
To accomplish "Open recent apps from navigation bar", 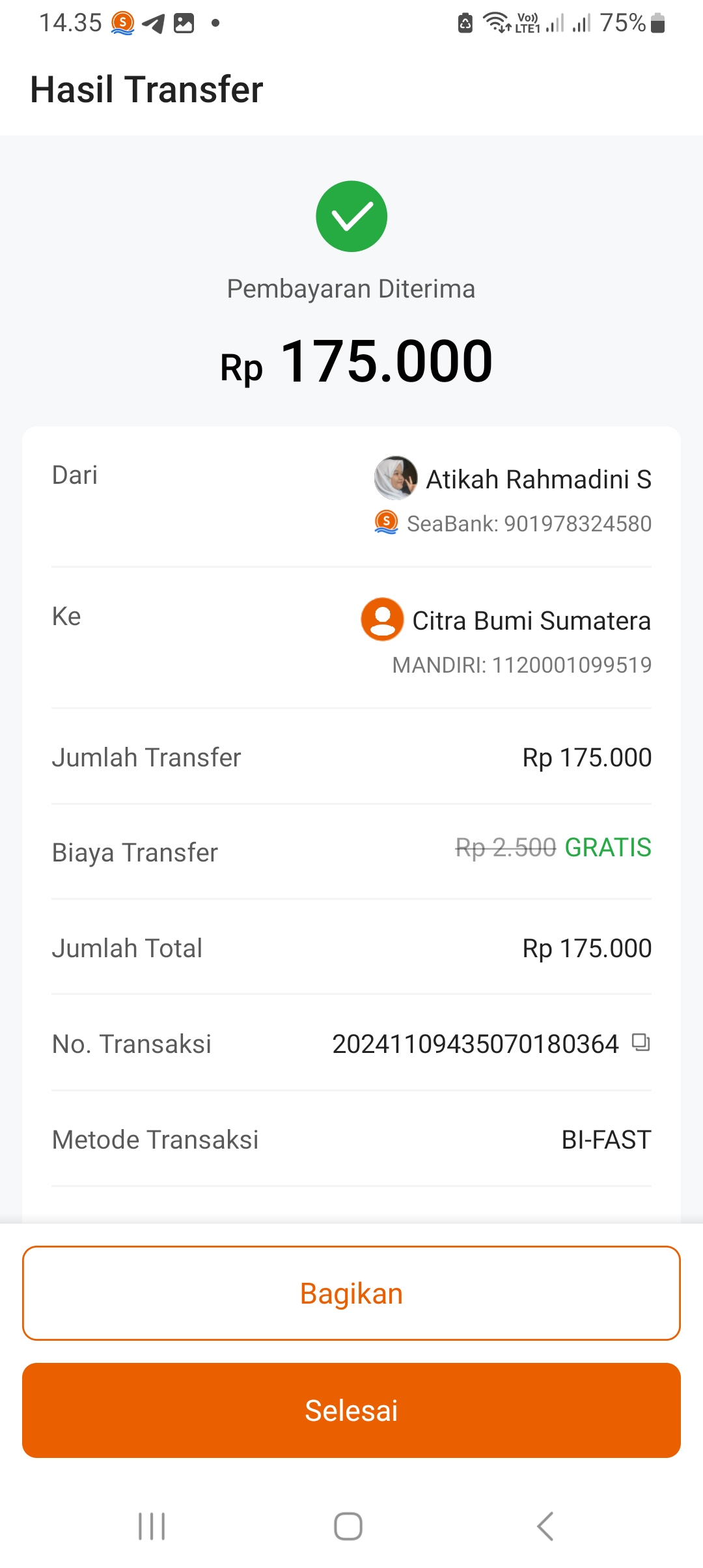I will 152,1526.
